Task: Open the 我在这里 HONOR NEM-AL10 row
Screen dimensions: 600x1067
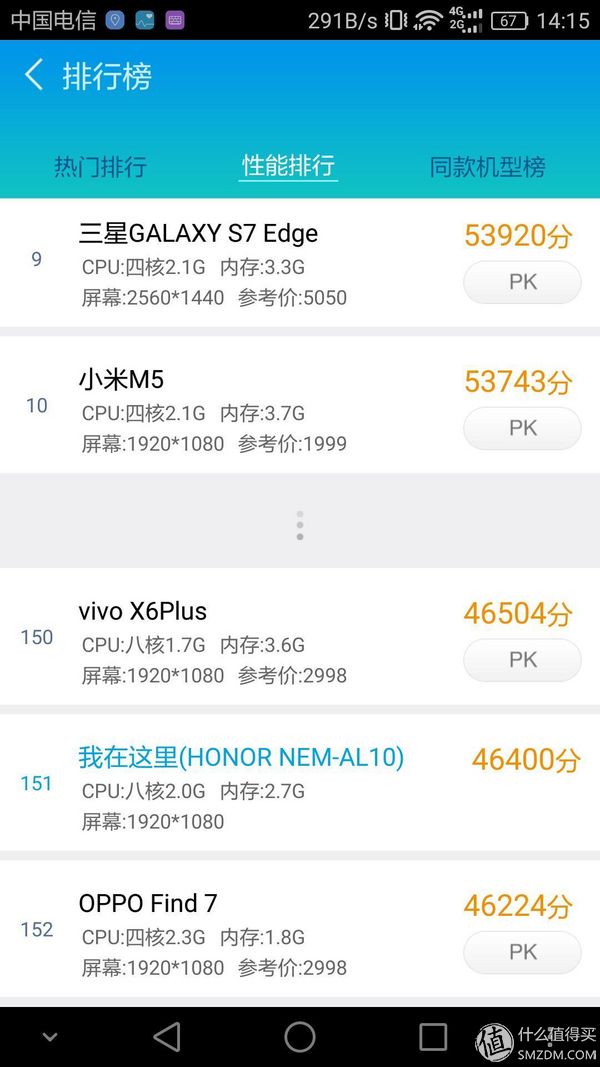Action: click(x=300, y=783)
